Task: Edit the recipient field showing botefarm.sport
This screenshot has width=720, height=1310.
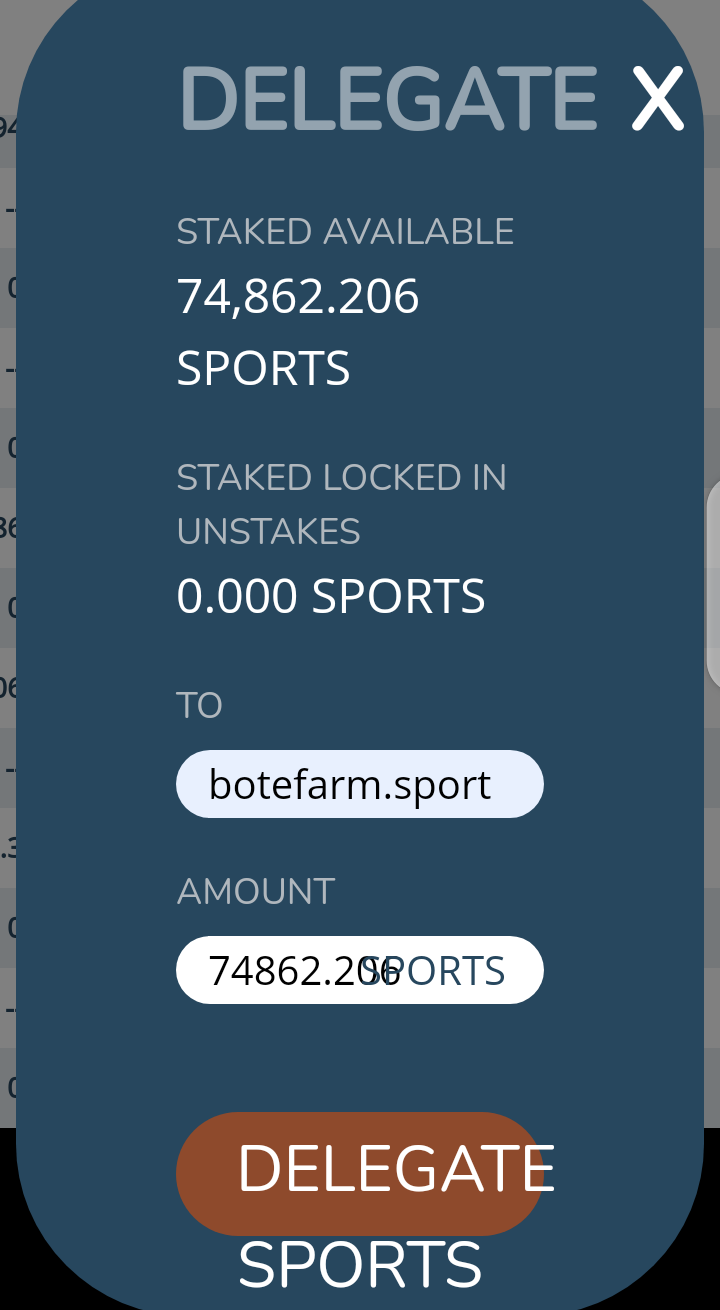Action: 360,784
